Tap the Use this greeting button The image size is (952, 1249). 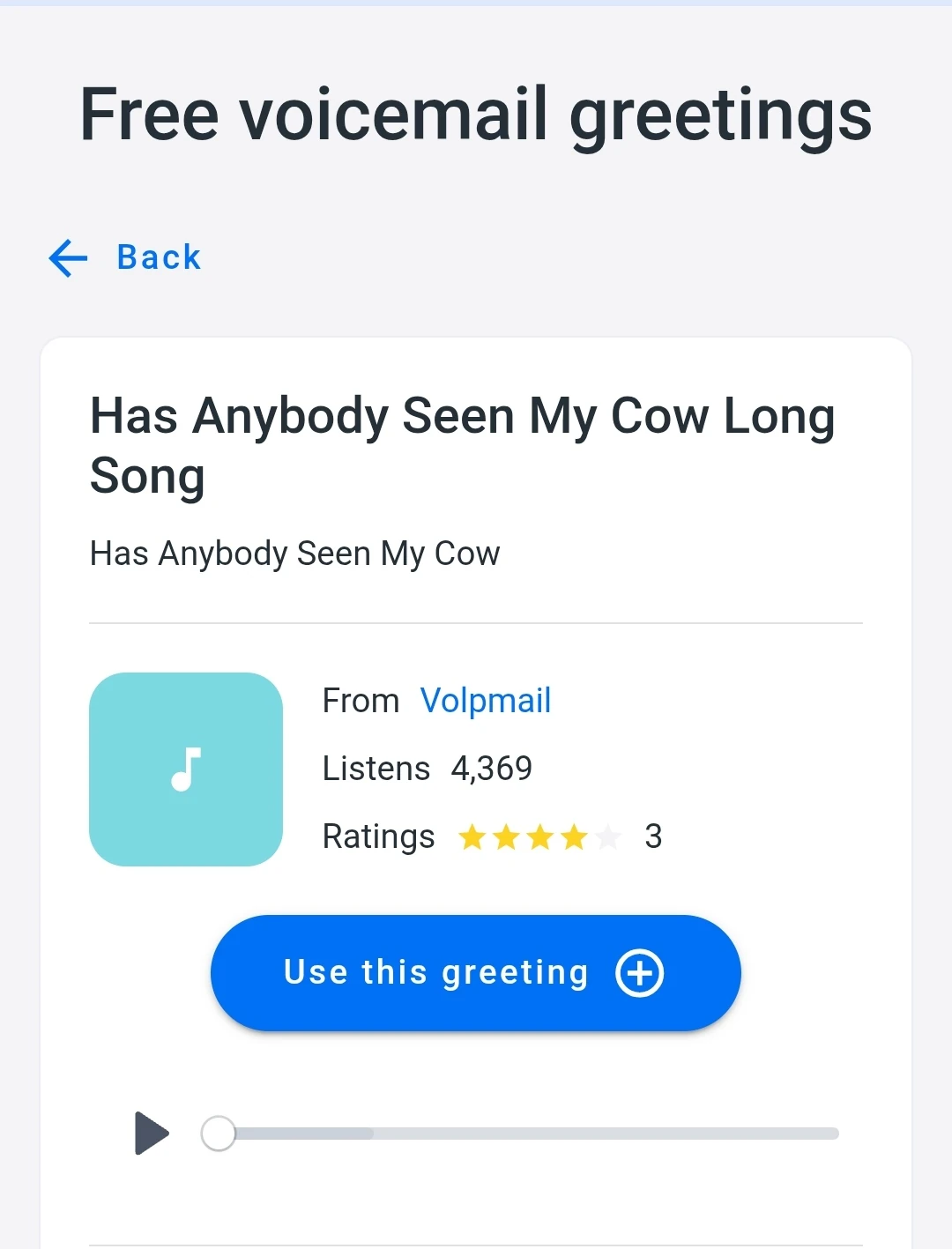475,973
